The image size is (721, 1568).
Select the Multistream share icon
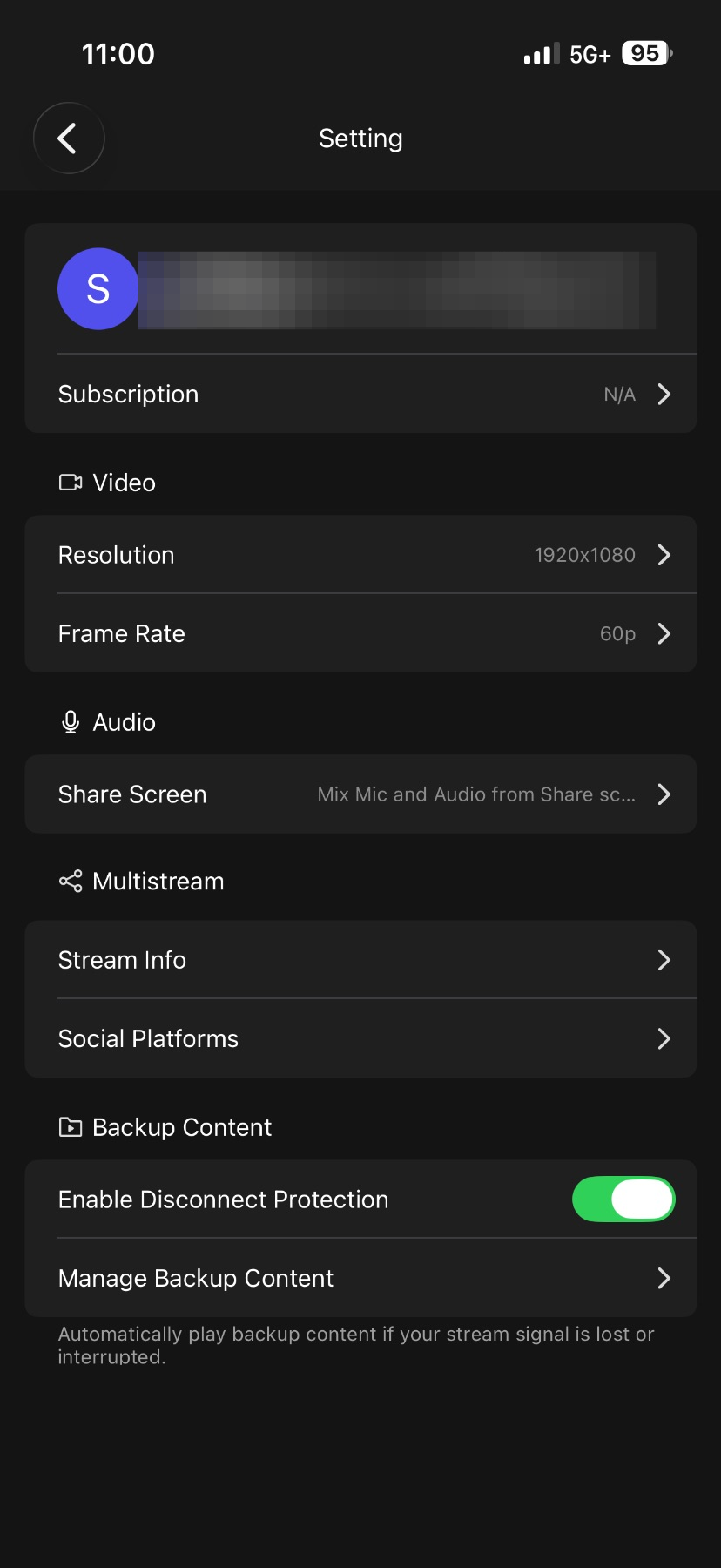click(x=70, y=881)
